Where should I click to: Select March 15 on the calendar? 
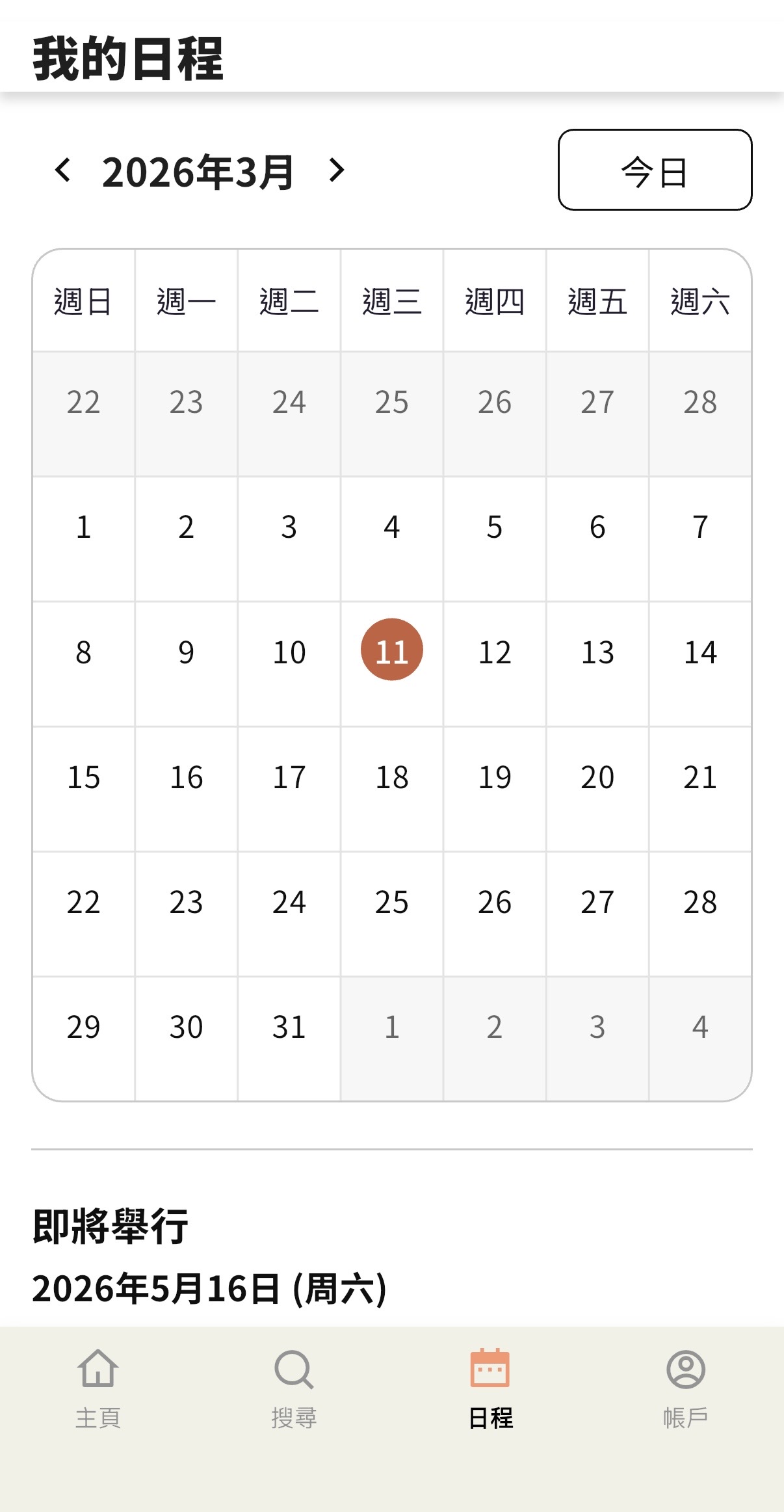click(x=84, y=776)
